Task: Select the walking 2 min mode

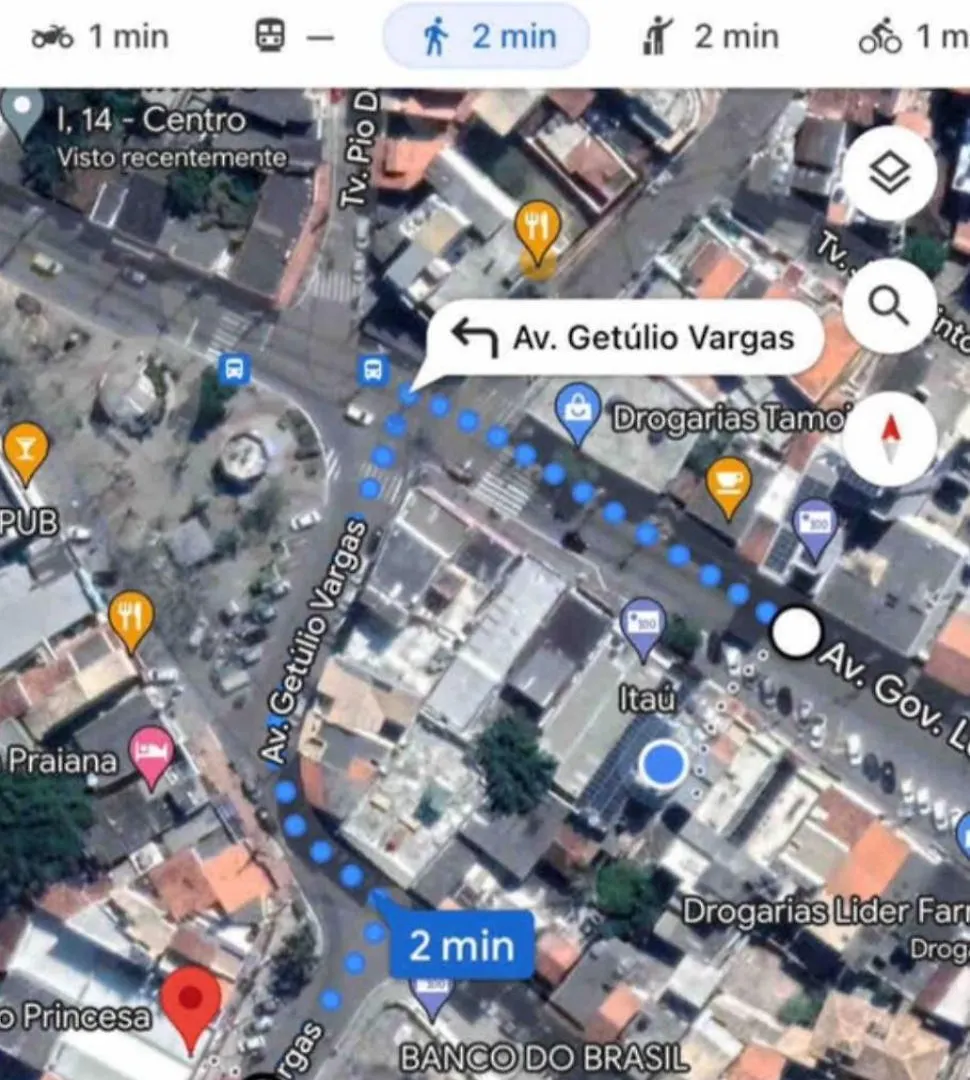Action: [x=486, y=38]
